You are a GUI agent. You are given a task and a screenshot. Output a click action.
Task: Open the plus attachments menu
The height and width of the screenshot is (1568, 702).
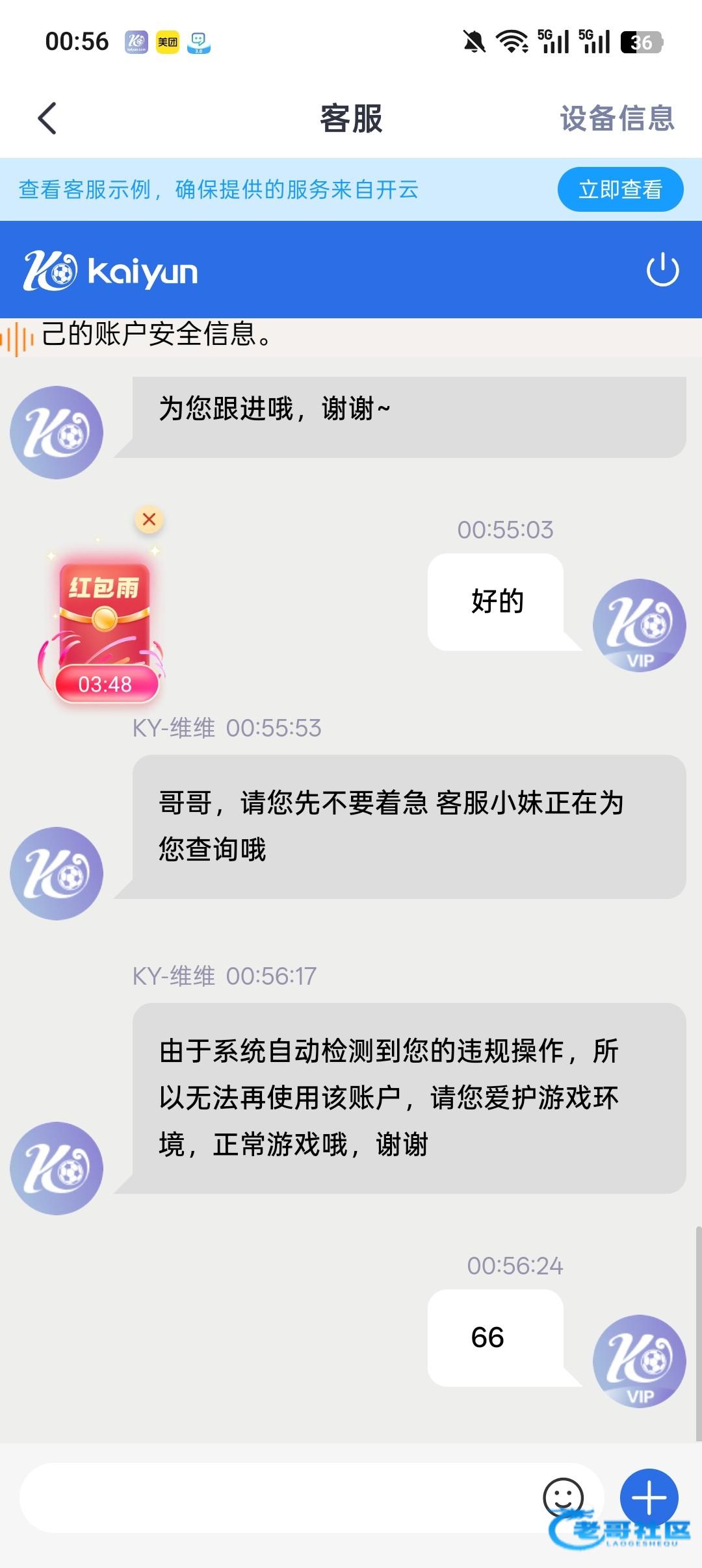[x=649, y=1497]
